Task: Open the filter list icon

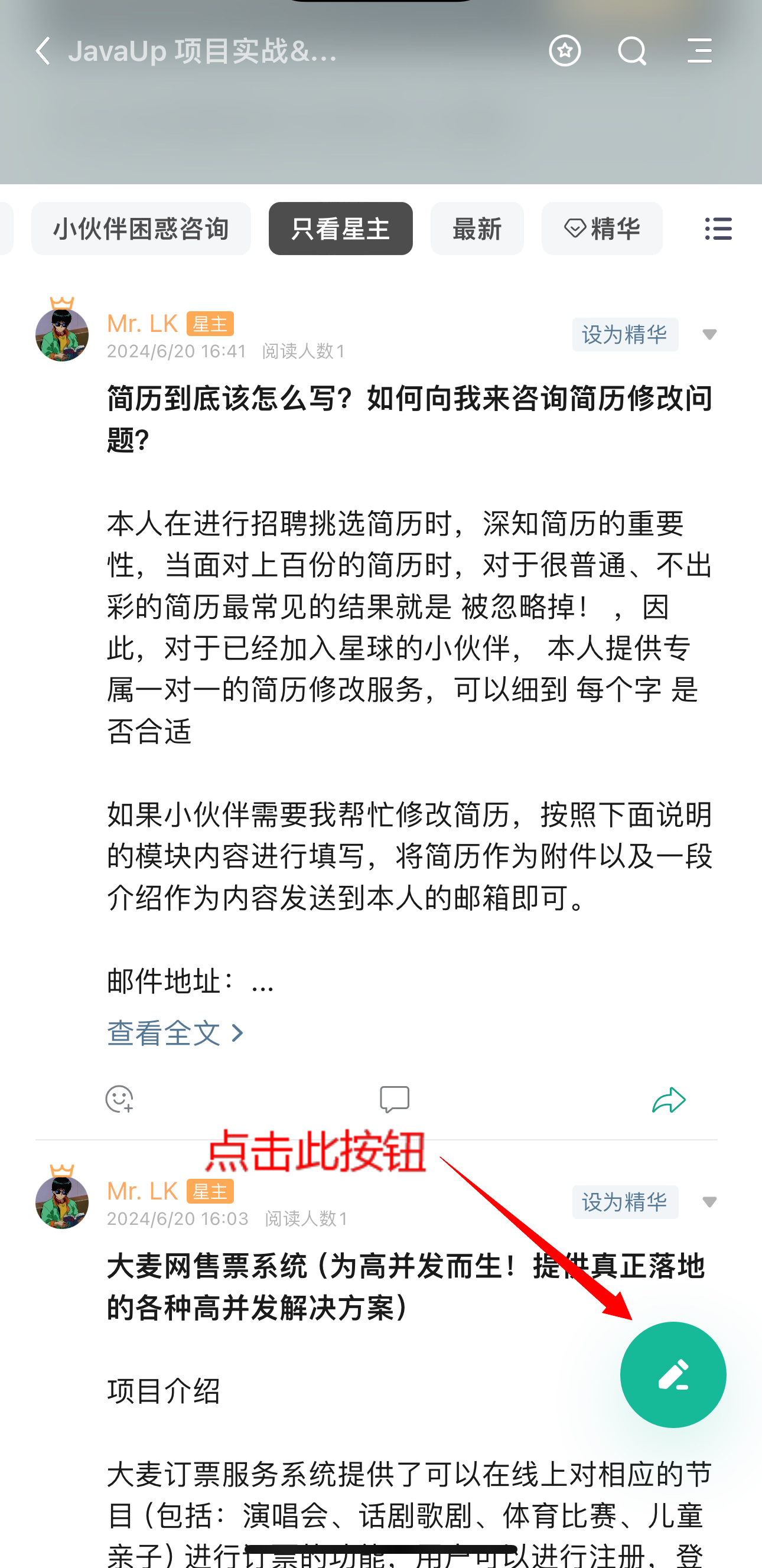Action: (x=718, y=229)
